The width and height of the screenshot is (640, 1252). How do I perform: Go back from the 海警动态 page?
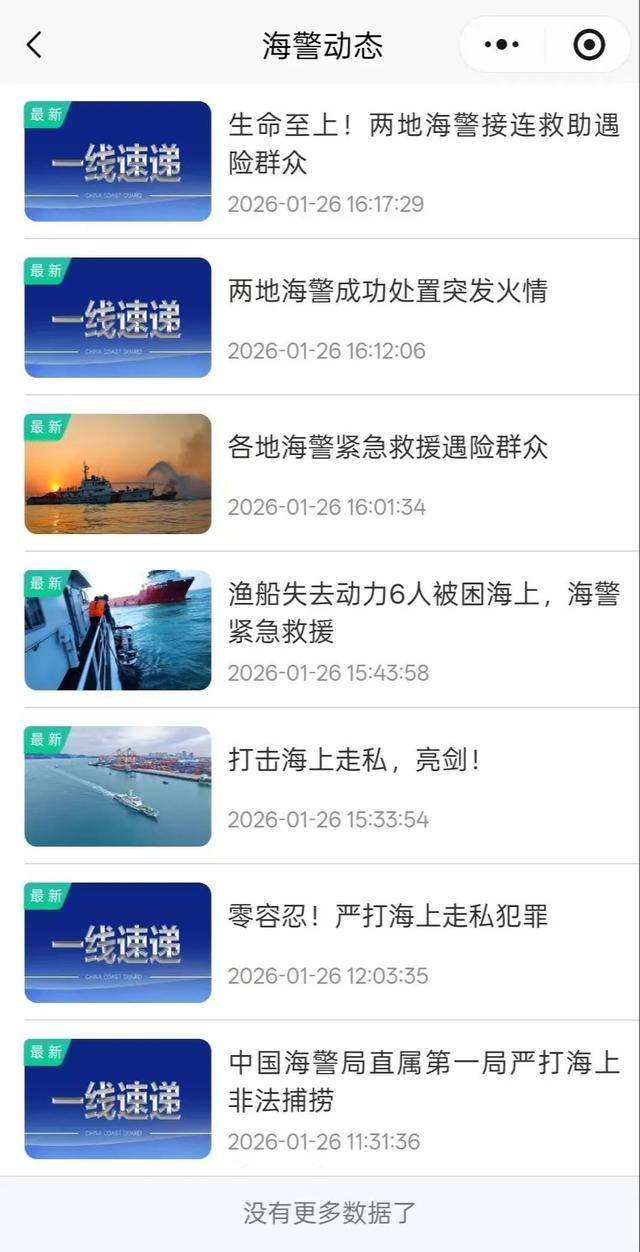coord(35,45)
